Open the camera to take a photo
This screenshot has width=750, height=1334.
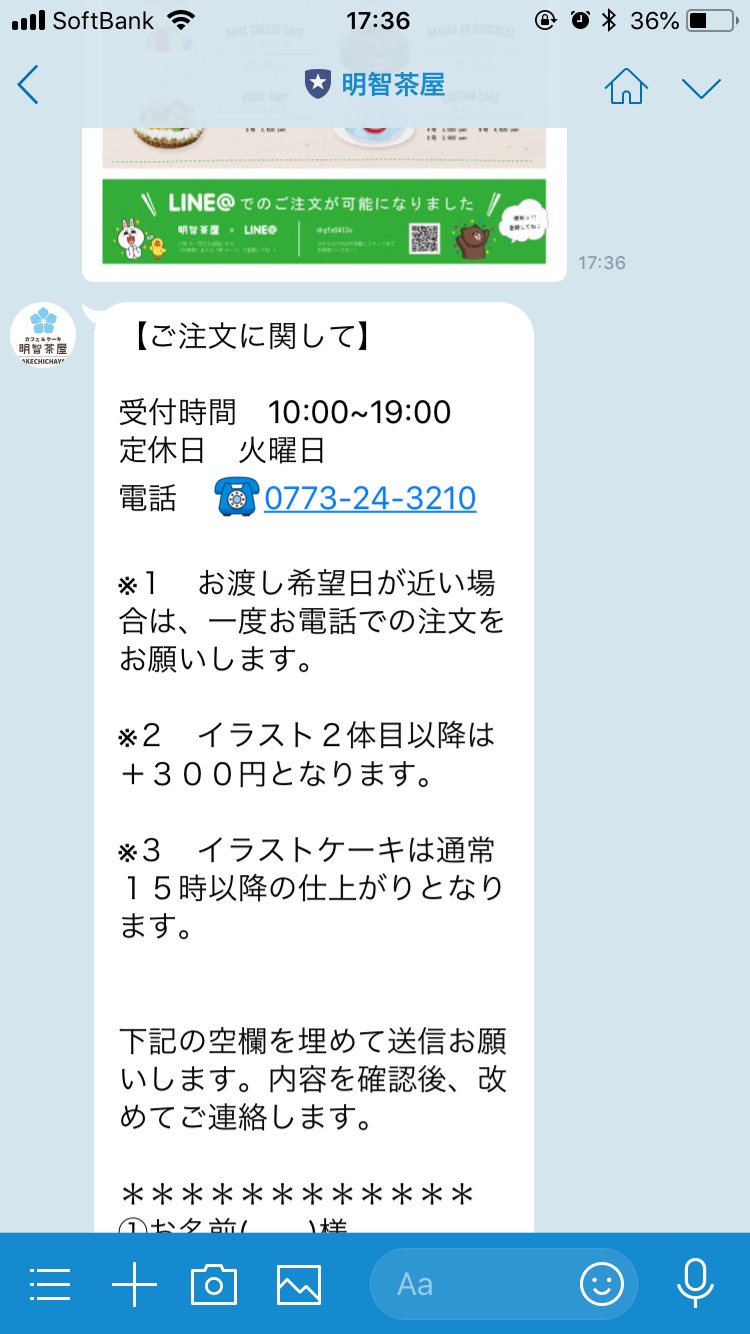point(214,1284)
